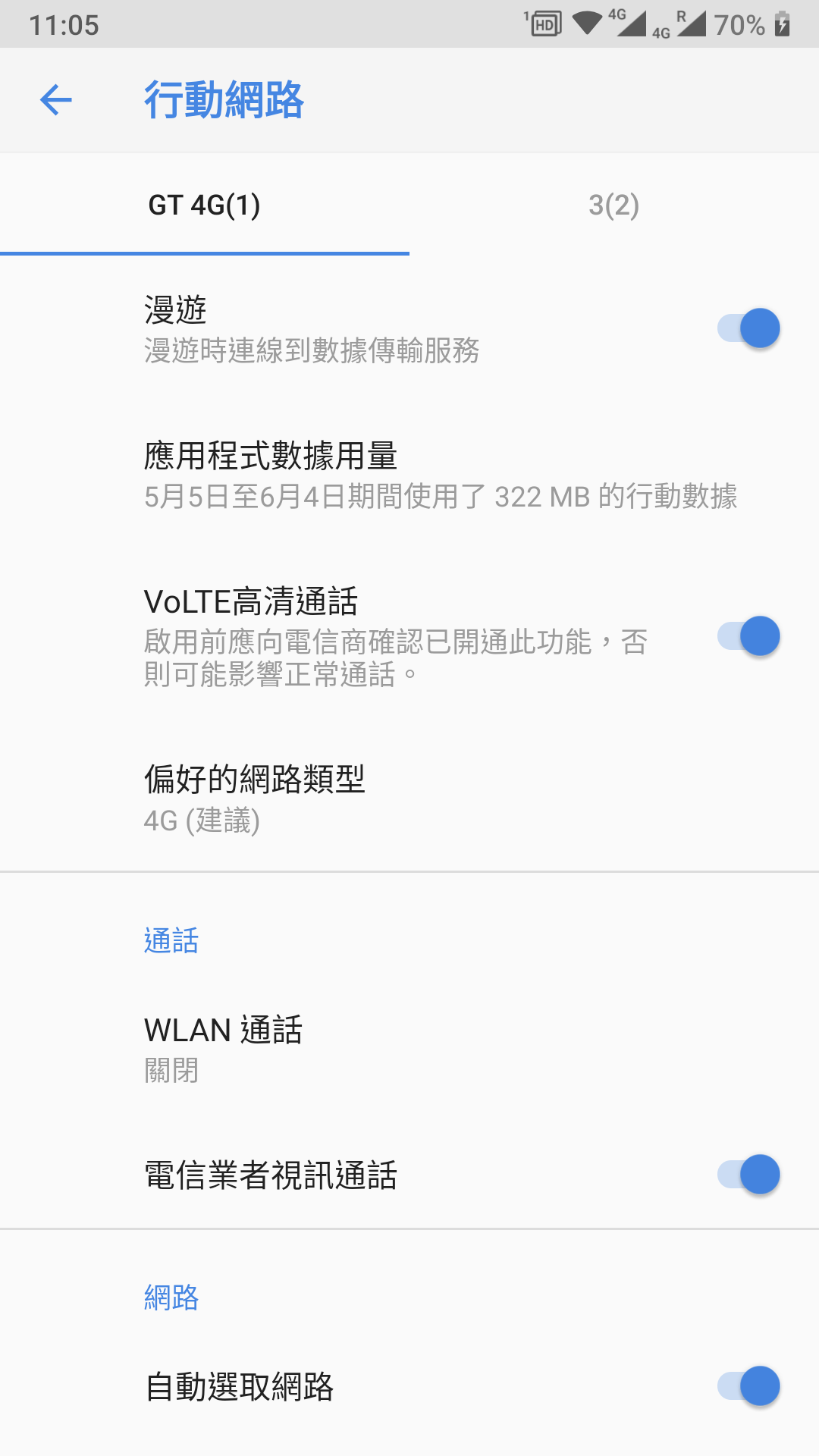This screenshot has height=1456, width=819.
Task: Turn off the 漫遊 roaming switch
Action: 748,328
